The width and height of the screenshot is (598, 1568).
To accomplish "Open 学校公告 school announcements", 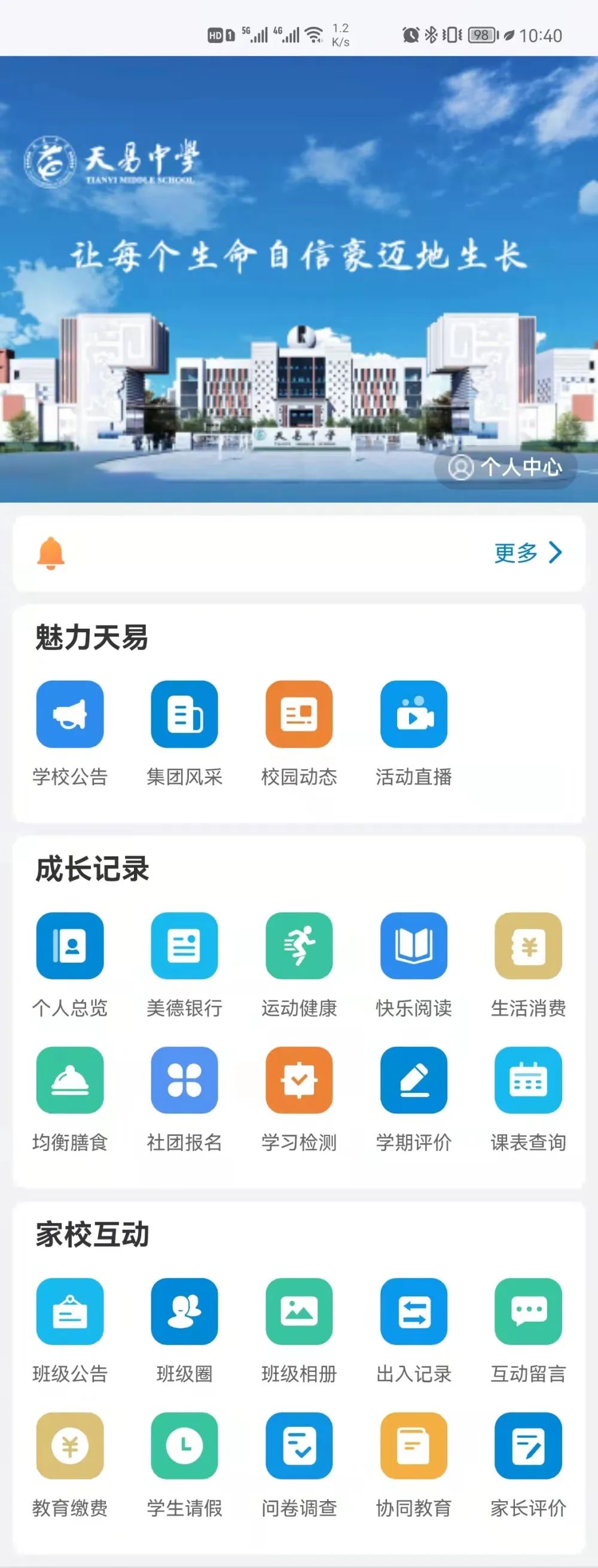I will [70, 714].
